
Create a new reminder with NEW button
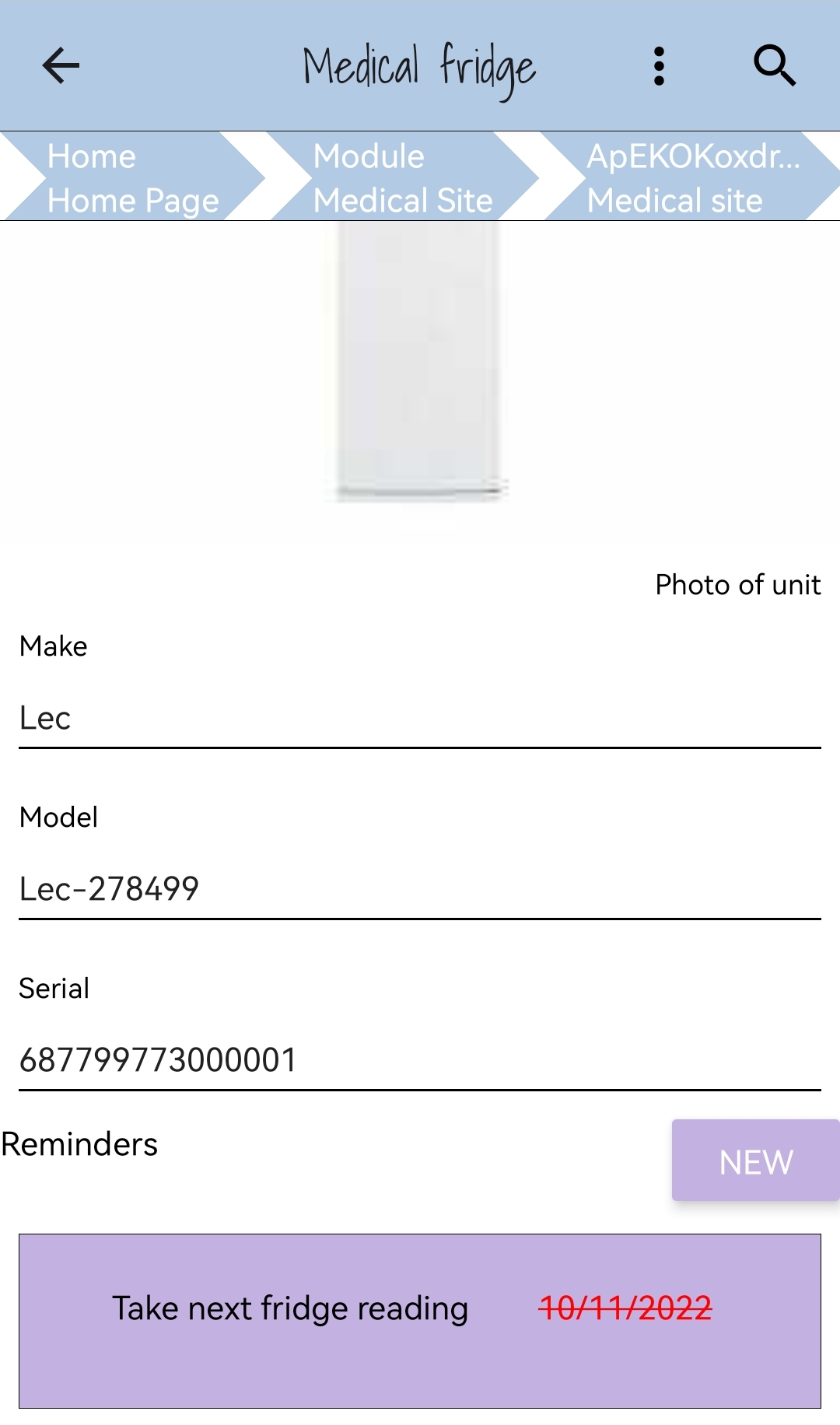755,1161
